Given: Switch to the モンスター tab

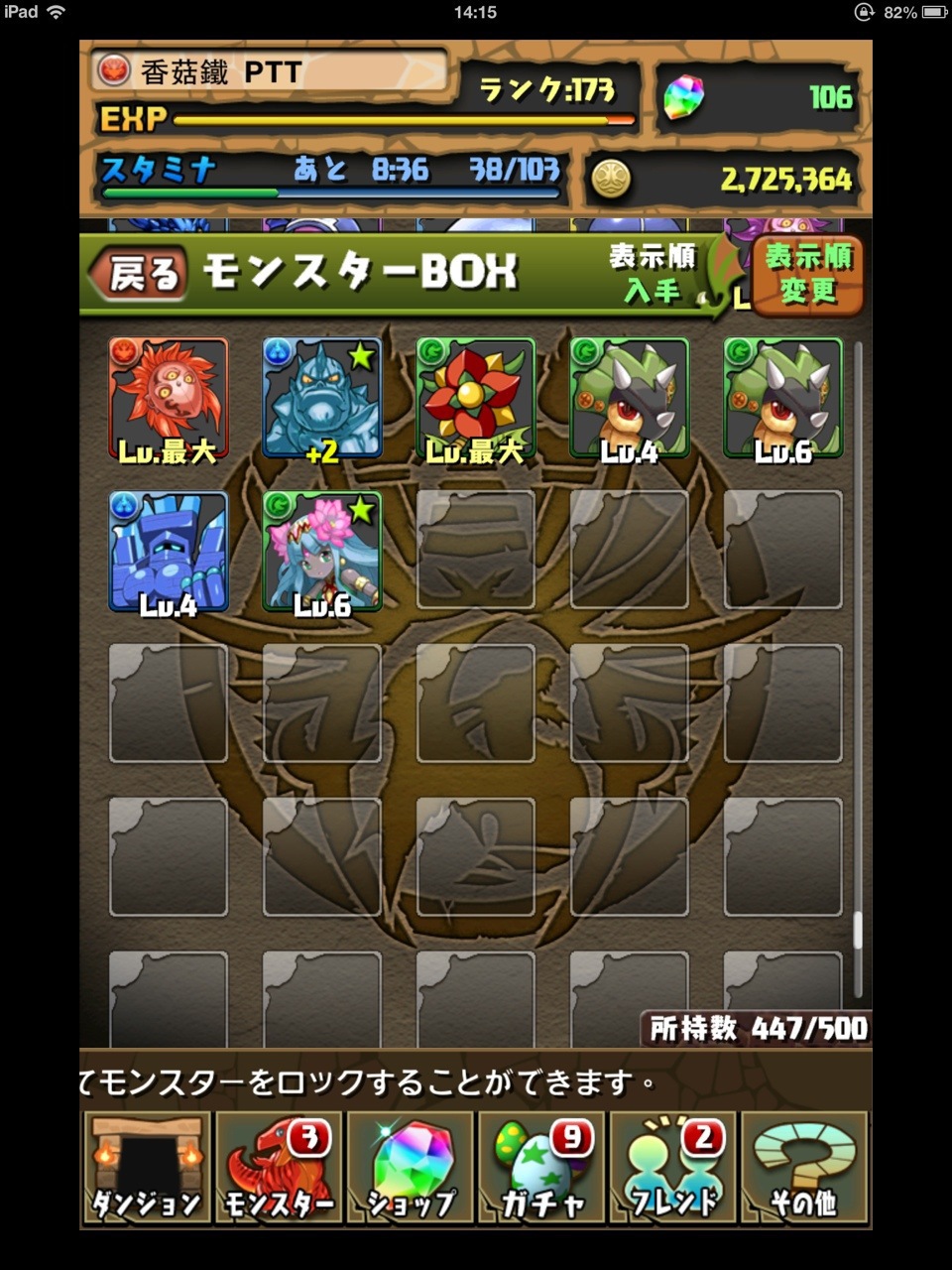Looking at the screenshot, I should 279,1170.
